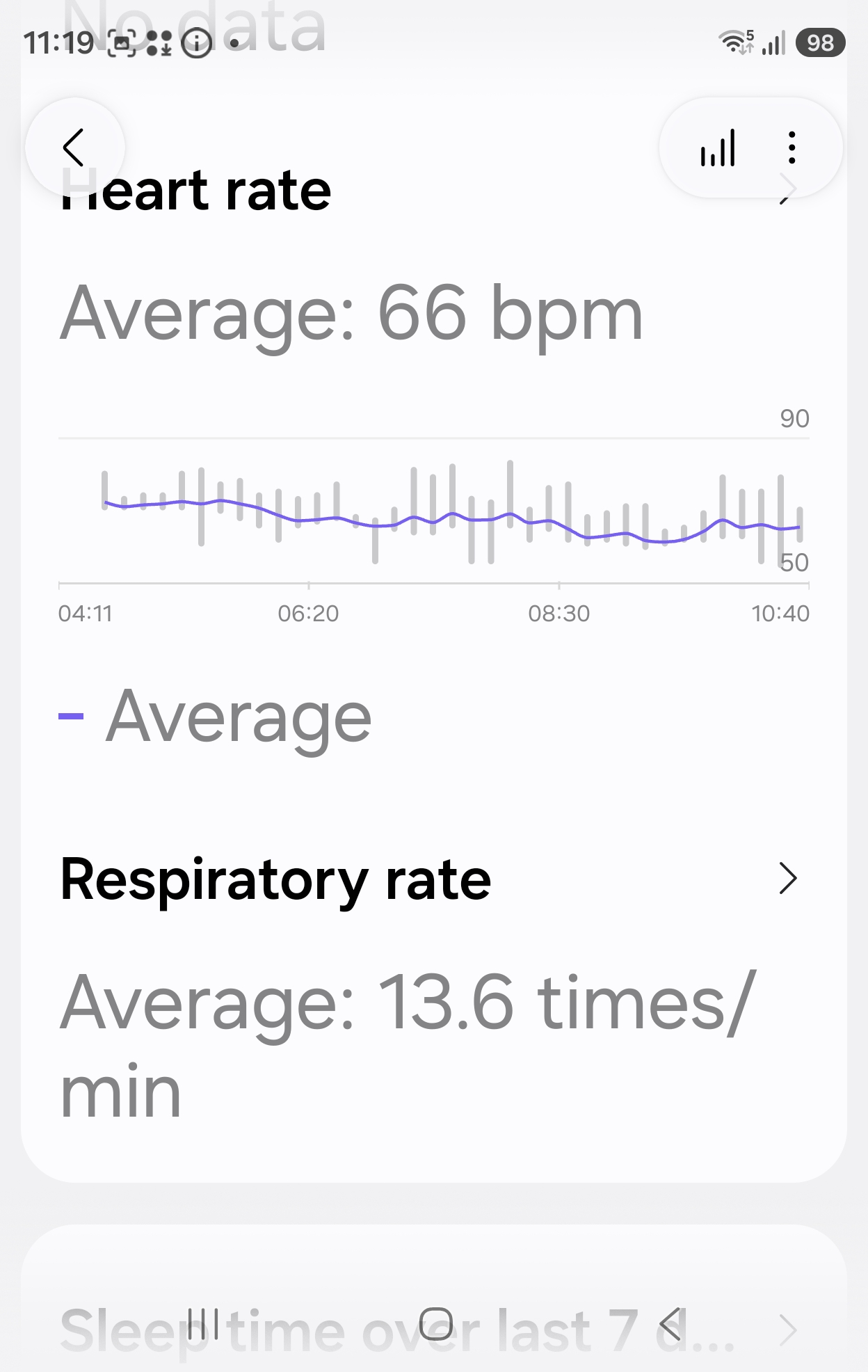Open Sleep time over last 7 days
This screenshot has width=868, height=1372.
429,1330
